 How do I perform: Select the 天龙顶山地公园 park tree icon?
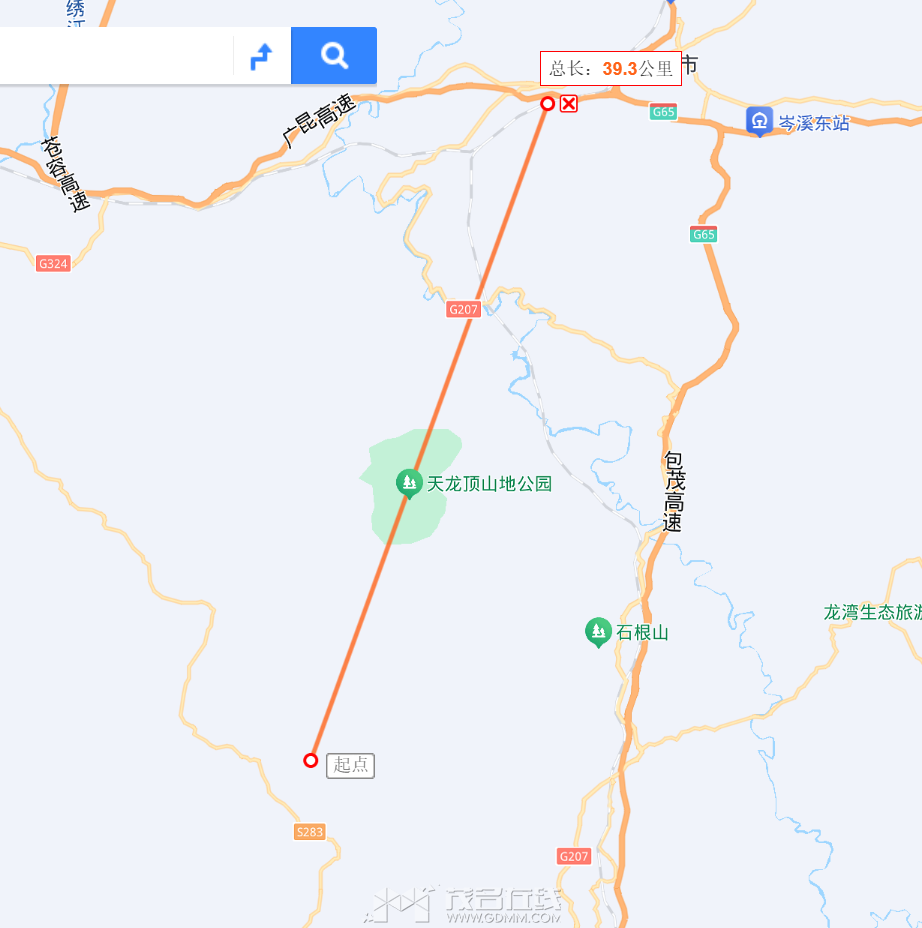click(x=408, y=483)
